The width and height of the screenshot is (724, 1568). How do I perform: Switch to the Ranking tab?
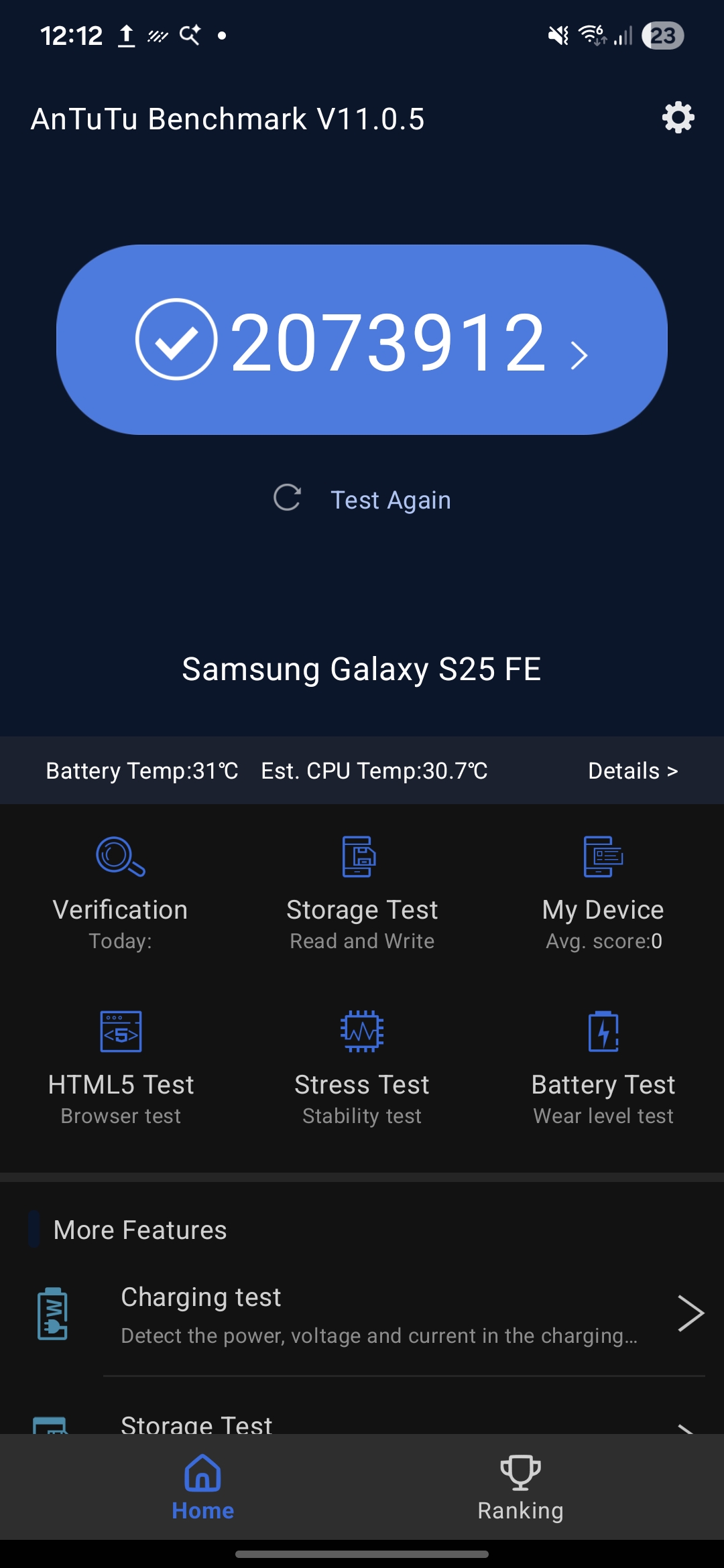tap(520, 1488)
